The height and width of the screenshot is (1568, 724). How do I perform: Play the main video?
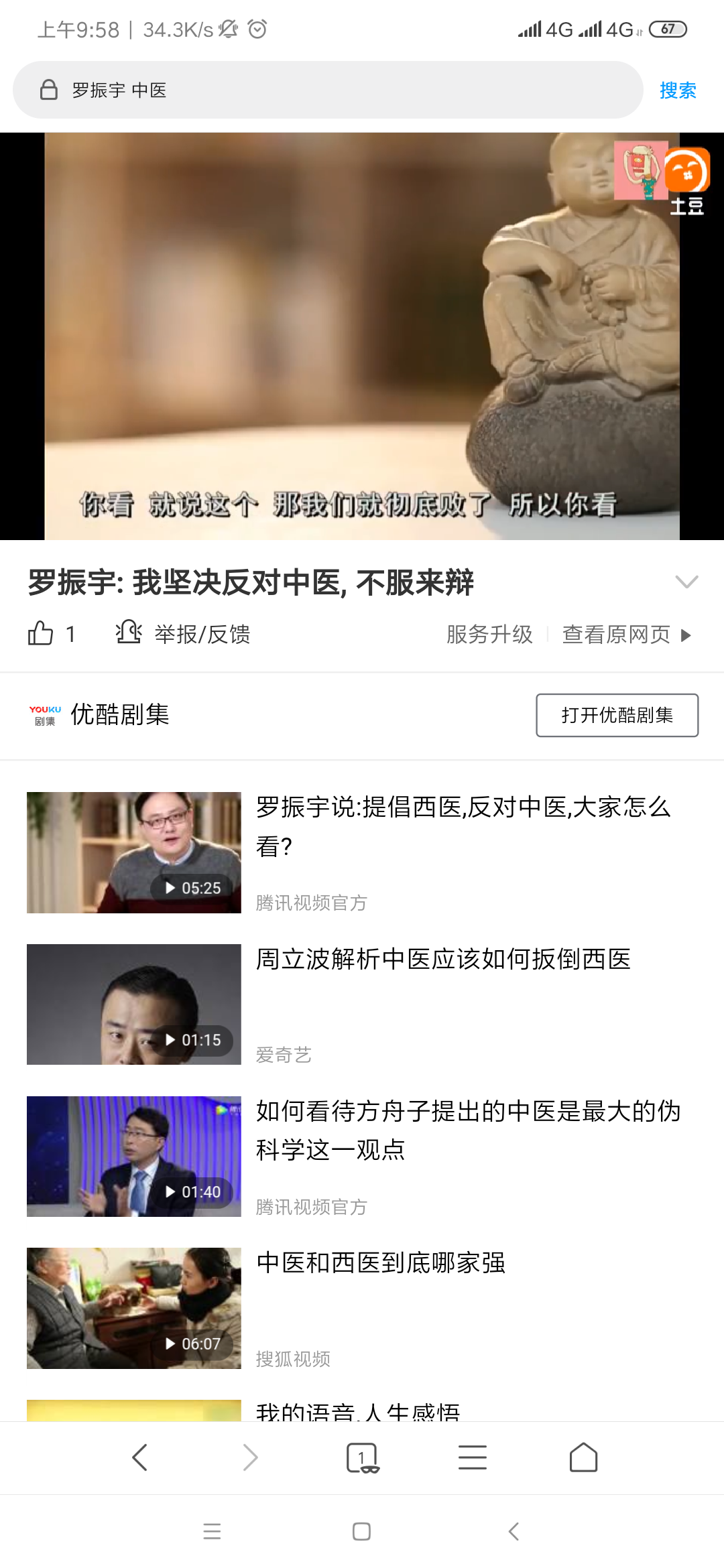point(362,336)
